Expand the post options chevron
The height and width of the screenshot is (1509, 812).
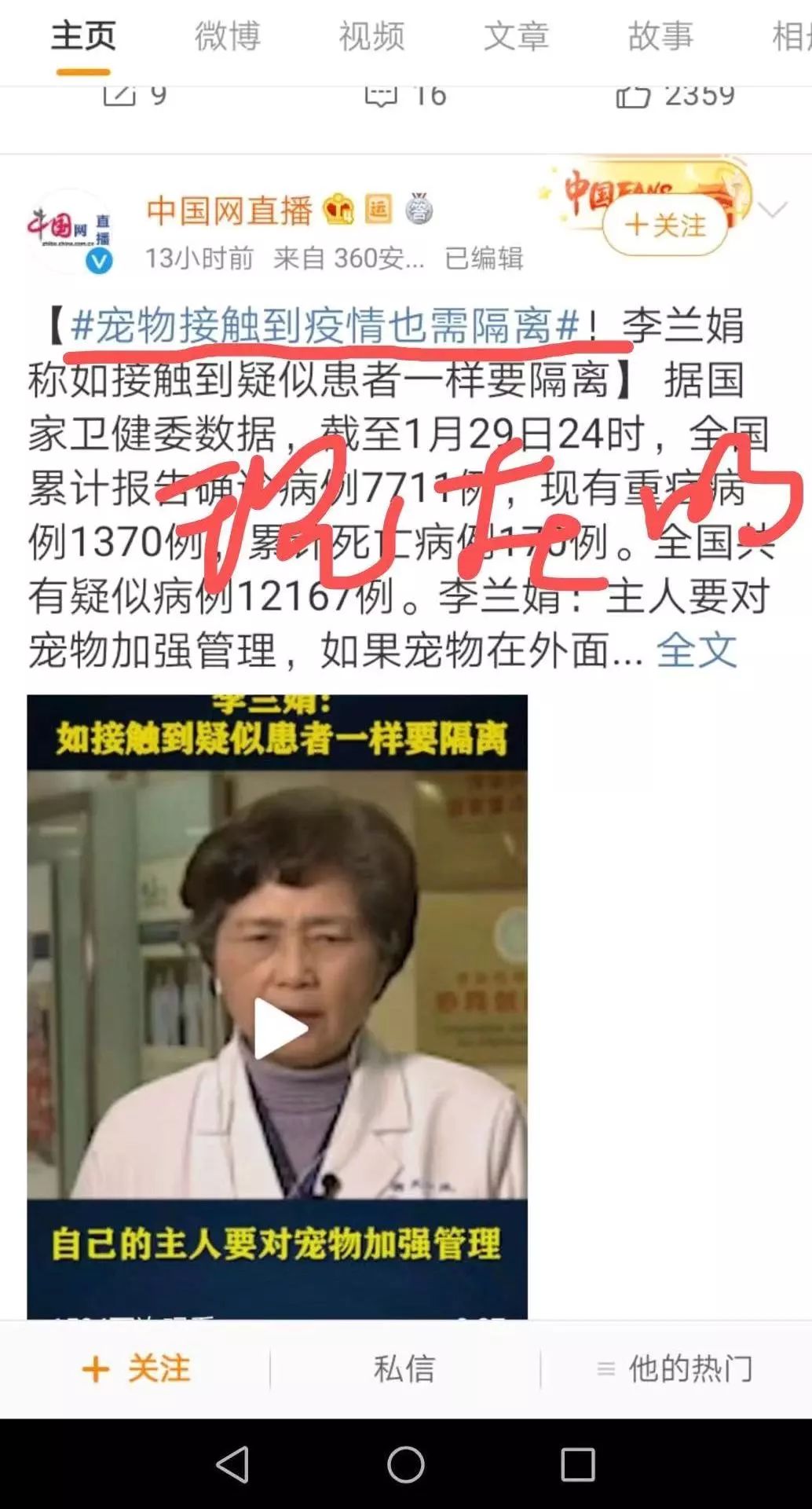(772, 210)
